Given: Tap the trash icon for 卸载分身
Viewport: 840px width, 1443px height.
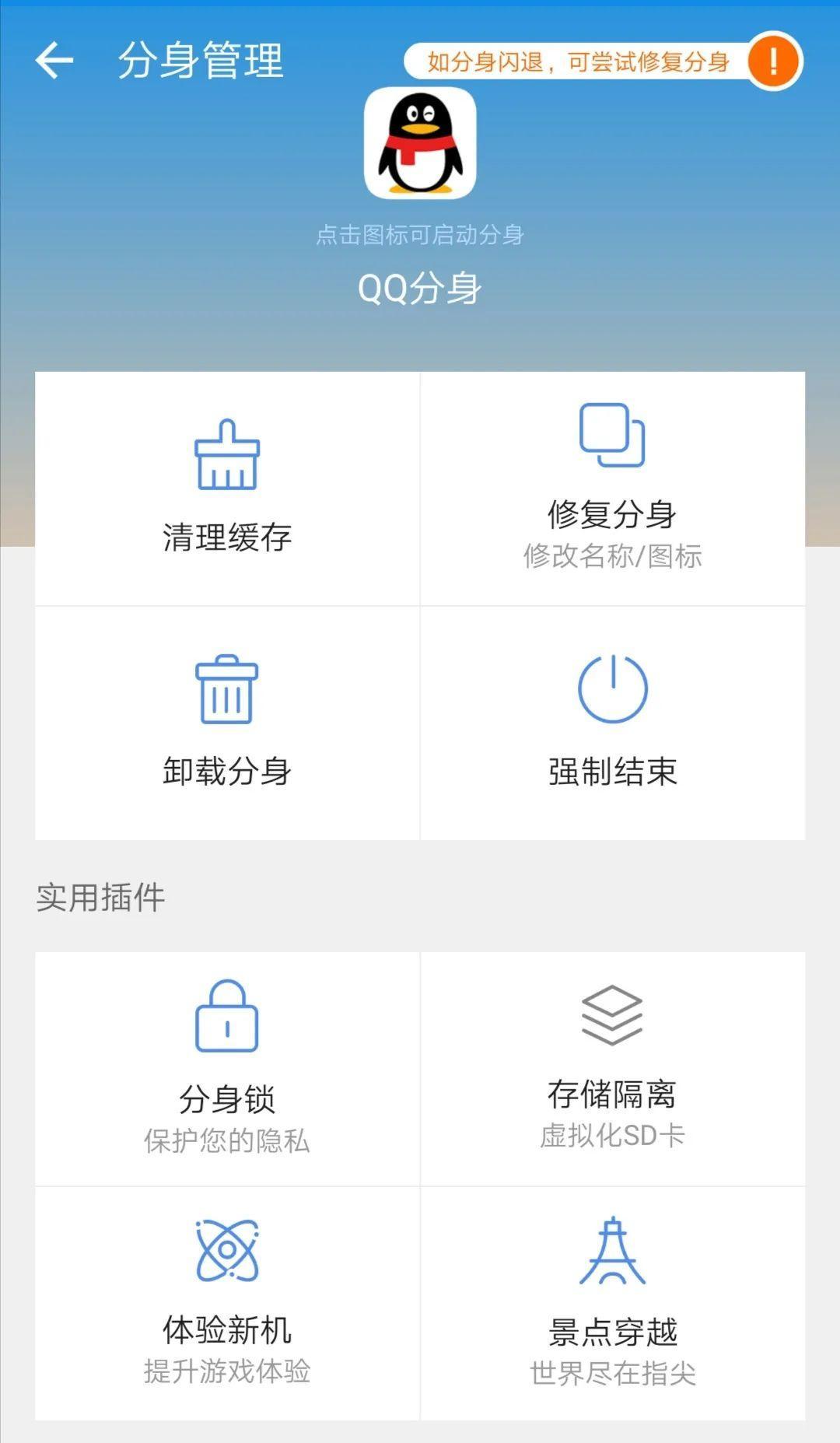Looking at the screenshot, I should (x=227, y=688).
